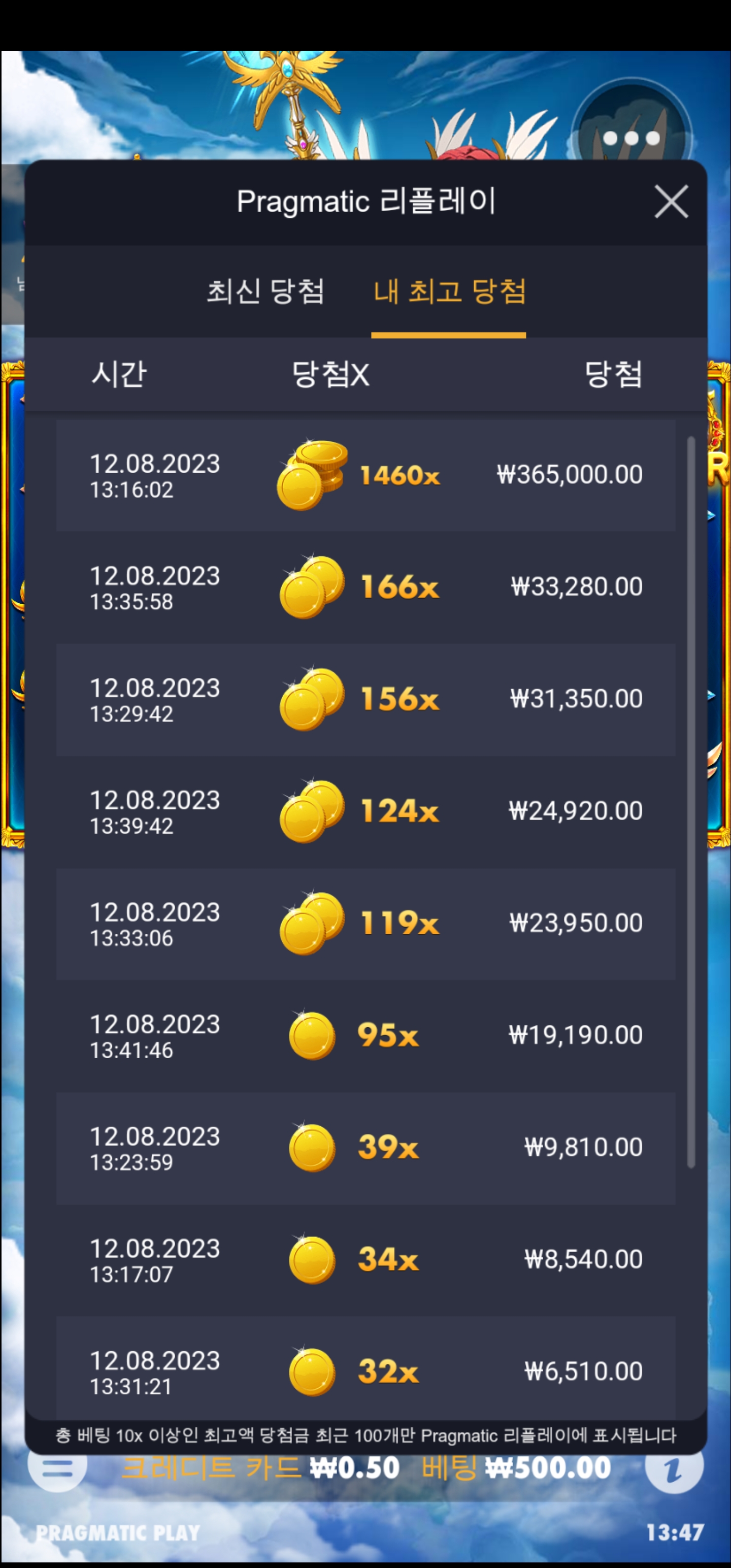Open the 39x win replay
The height and width of the screenshot is (1568, 731).
[365, 1148]
